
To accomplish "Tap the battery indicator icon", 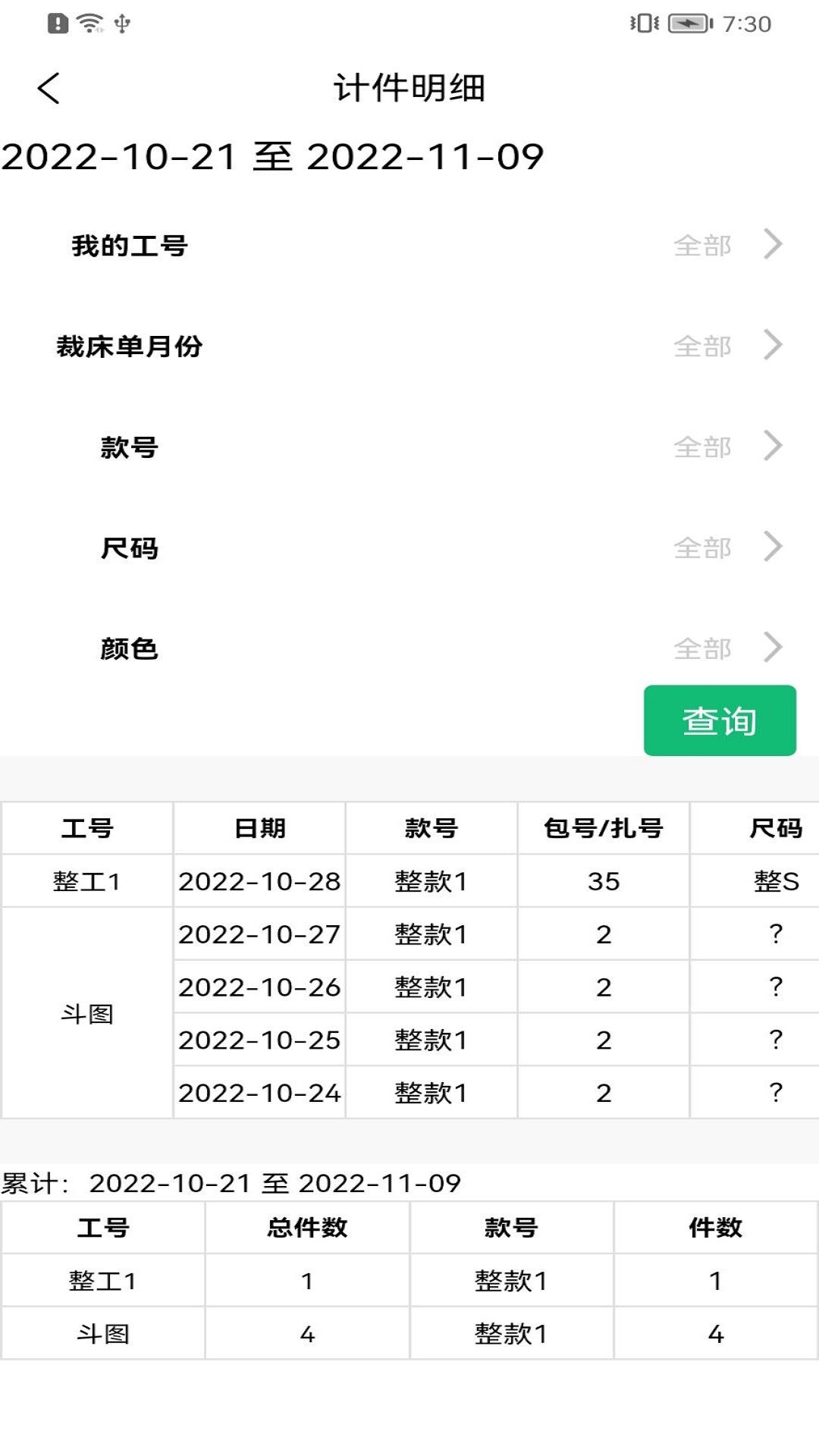I will [686, 24].
